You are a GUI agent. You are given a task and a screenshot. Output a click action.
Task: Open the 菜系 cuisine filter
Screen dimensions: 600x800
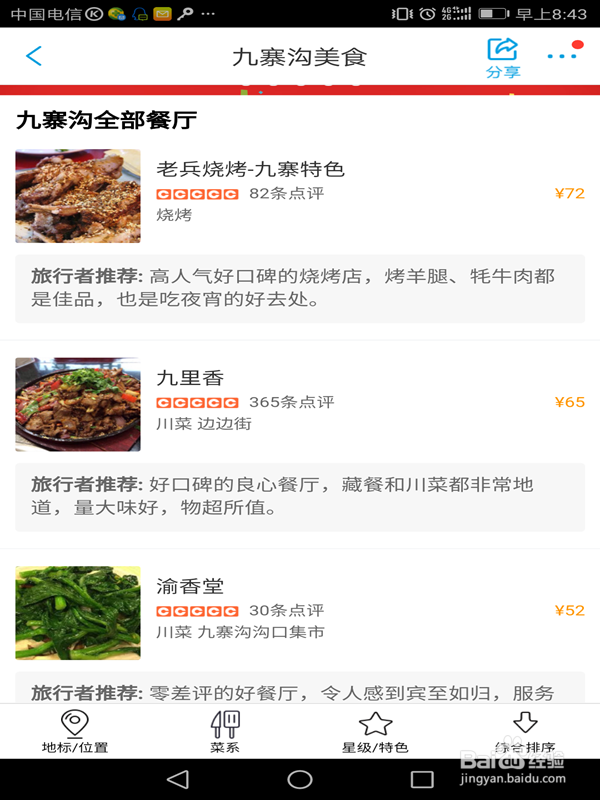(225, 731)
